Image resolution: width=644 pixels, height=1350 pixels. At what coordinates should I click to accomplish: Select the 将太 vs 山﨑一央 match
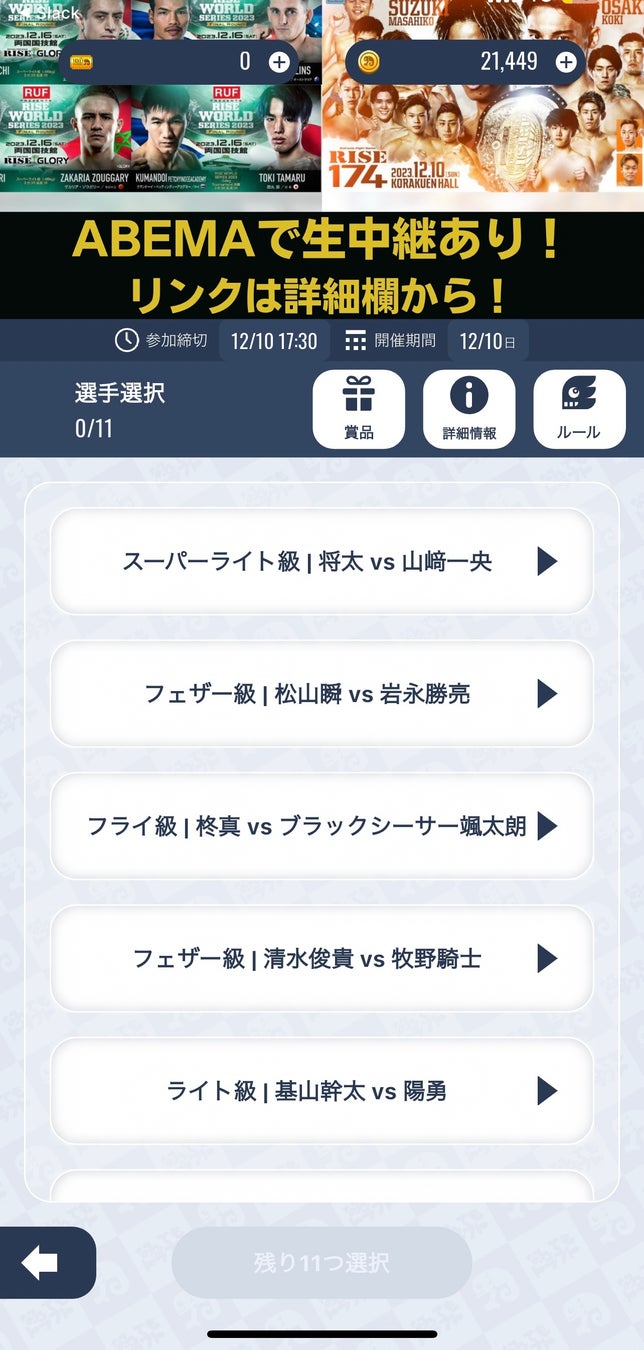point(321,561)
